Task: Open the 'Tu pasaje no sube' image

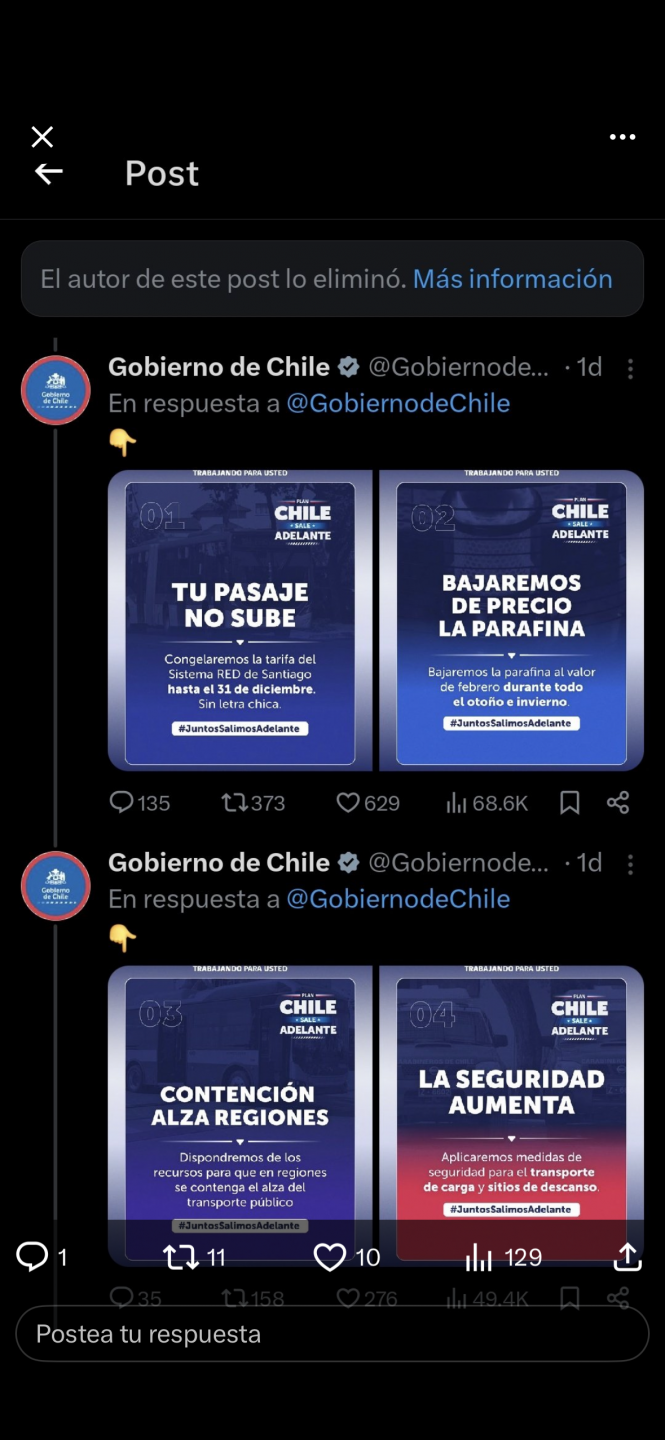Action: 240,620
